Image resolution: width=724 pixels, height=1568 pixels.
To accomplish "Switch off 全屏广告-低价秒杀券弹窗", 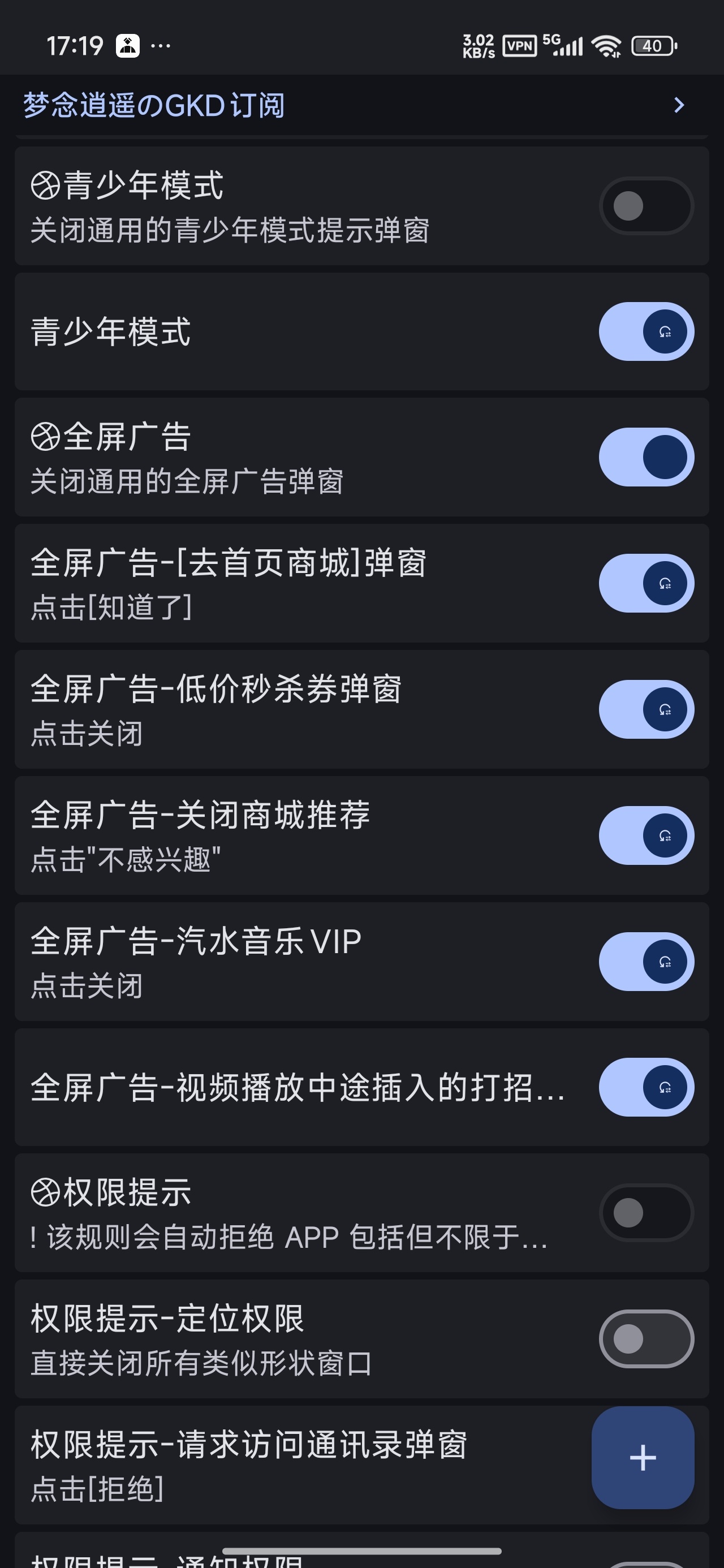I will pyautogui.click(x=646, y=709).
